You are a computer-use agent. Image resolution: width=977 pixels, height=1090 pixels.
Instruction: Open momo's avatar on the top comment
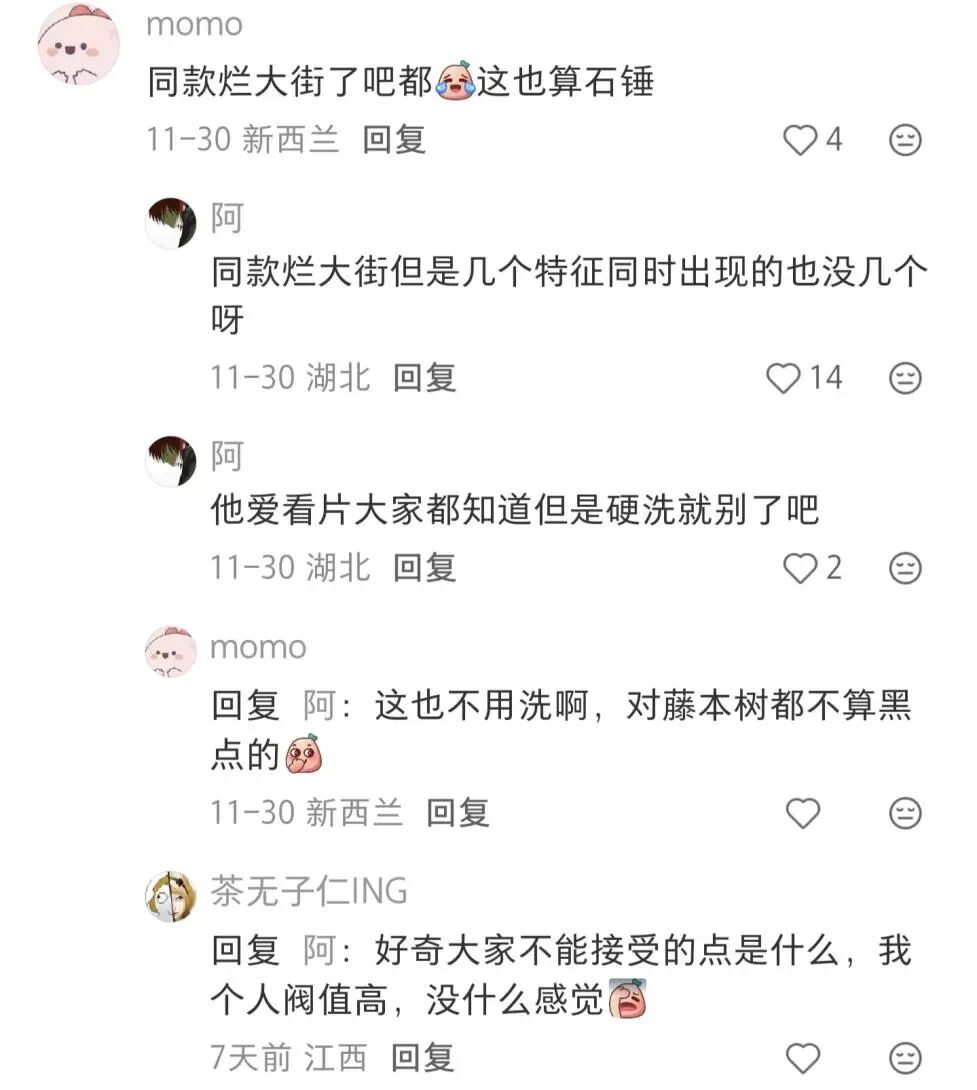click(79, 45)
